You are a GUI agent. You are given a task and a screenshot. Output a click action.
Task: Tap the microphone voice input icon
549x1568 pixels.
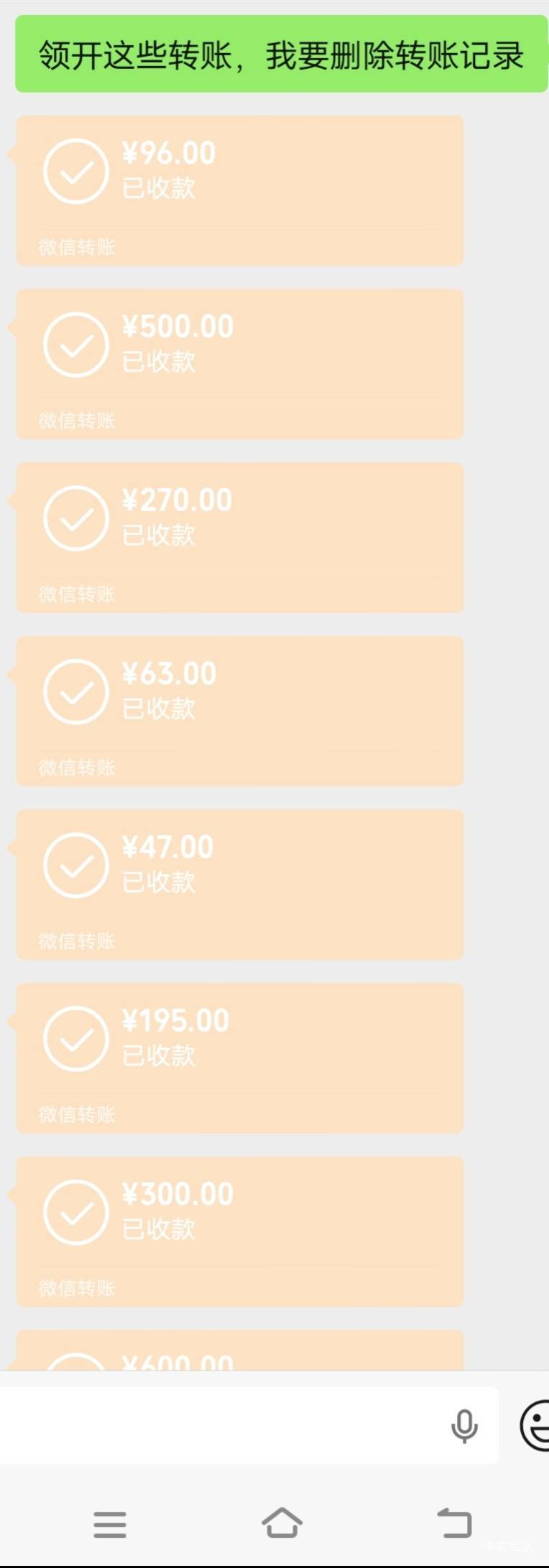(464, 1426)
